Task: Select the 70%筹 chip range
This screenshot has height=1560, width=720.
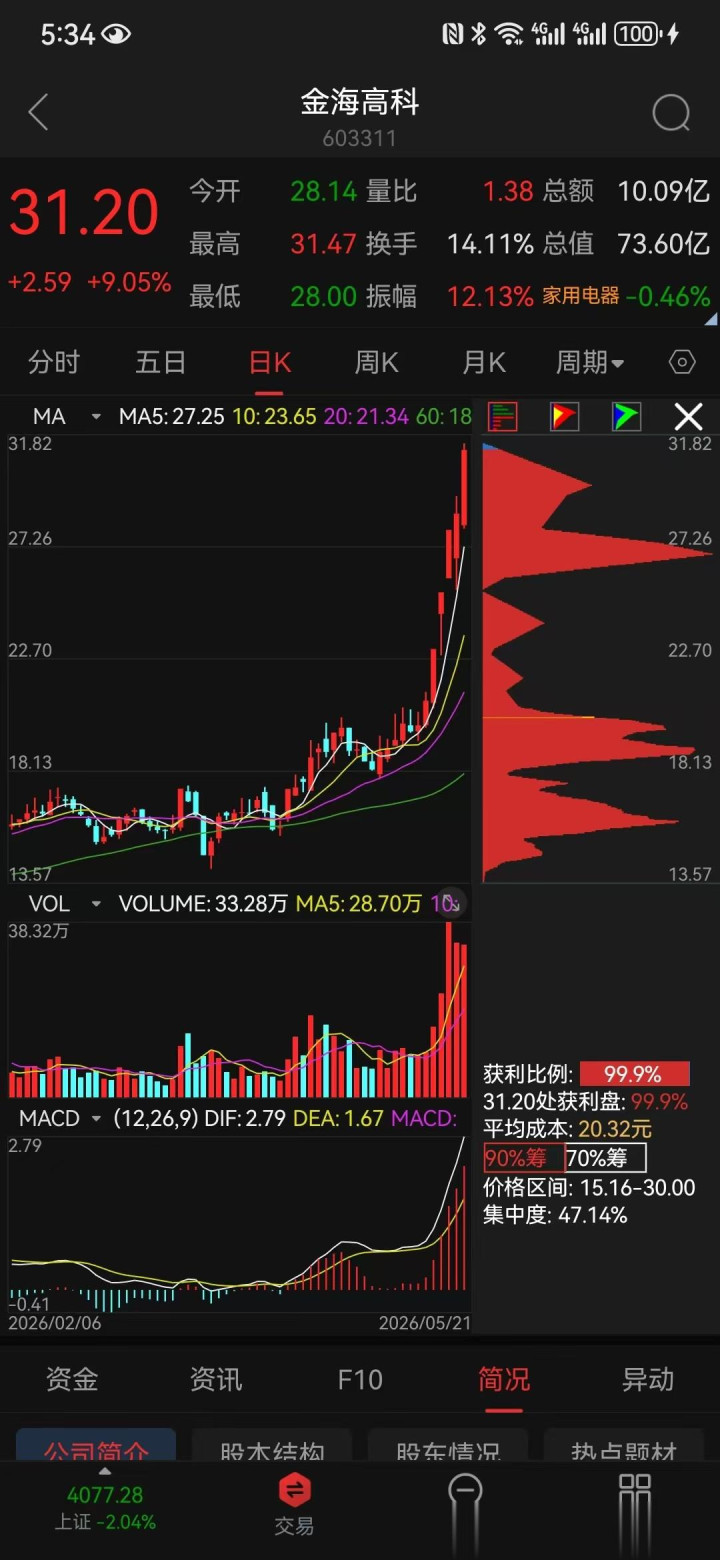Action: 606,1159
